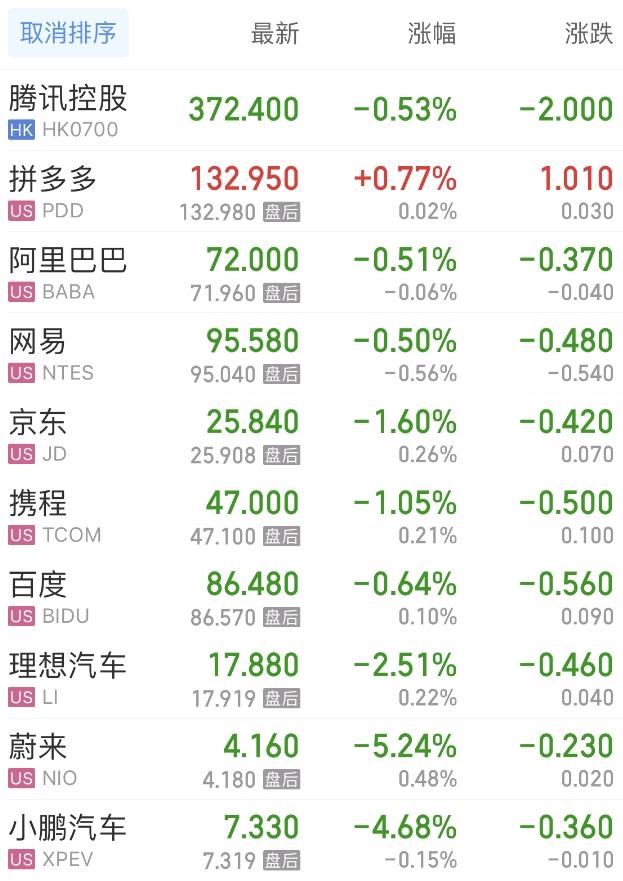
Task: Tap the 取消排序 button
Action: pyautogui.click(x=68, y=33)
